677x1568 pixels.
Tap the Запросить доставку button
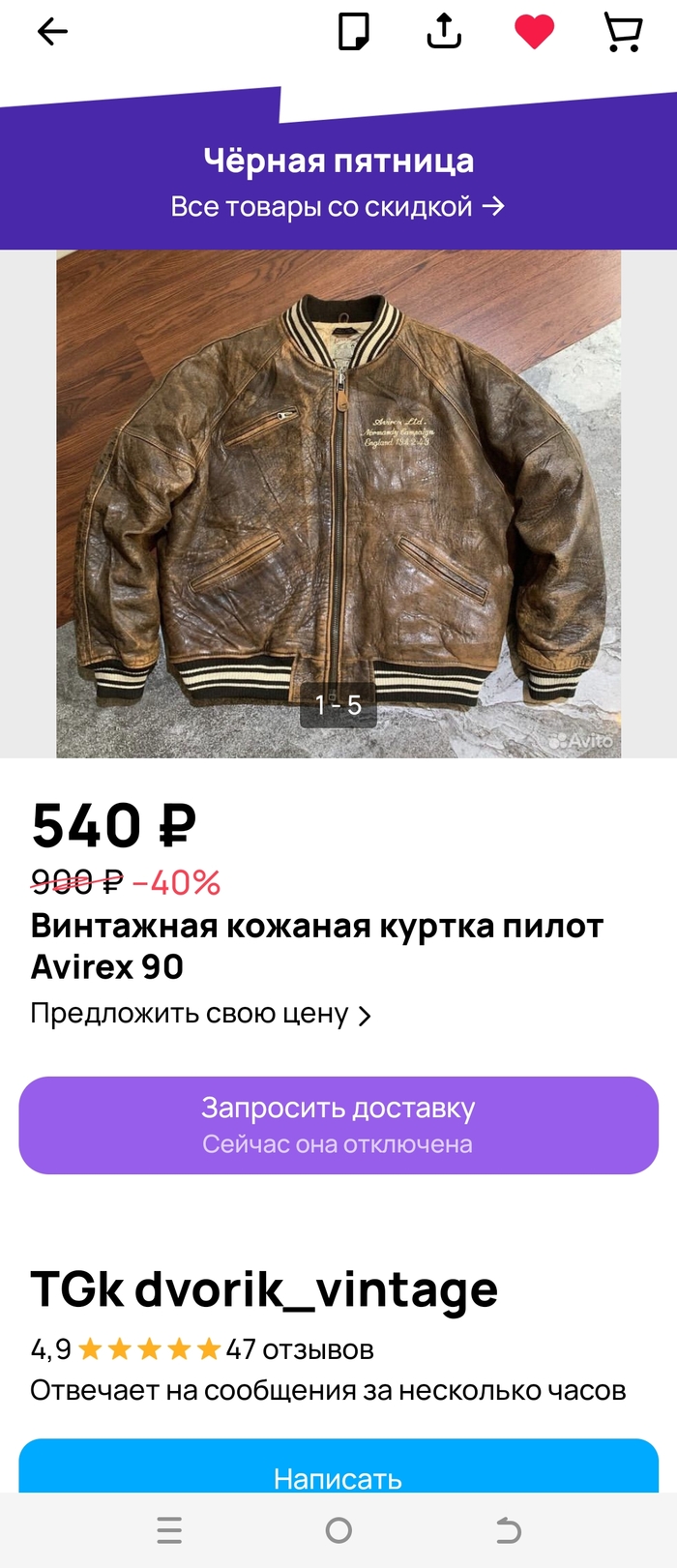coord(338,1125)
